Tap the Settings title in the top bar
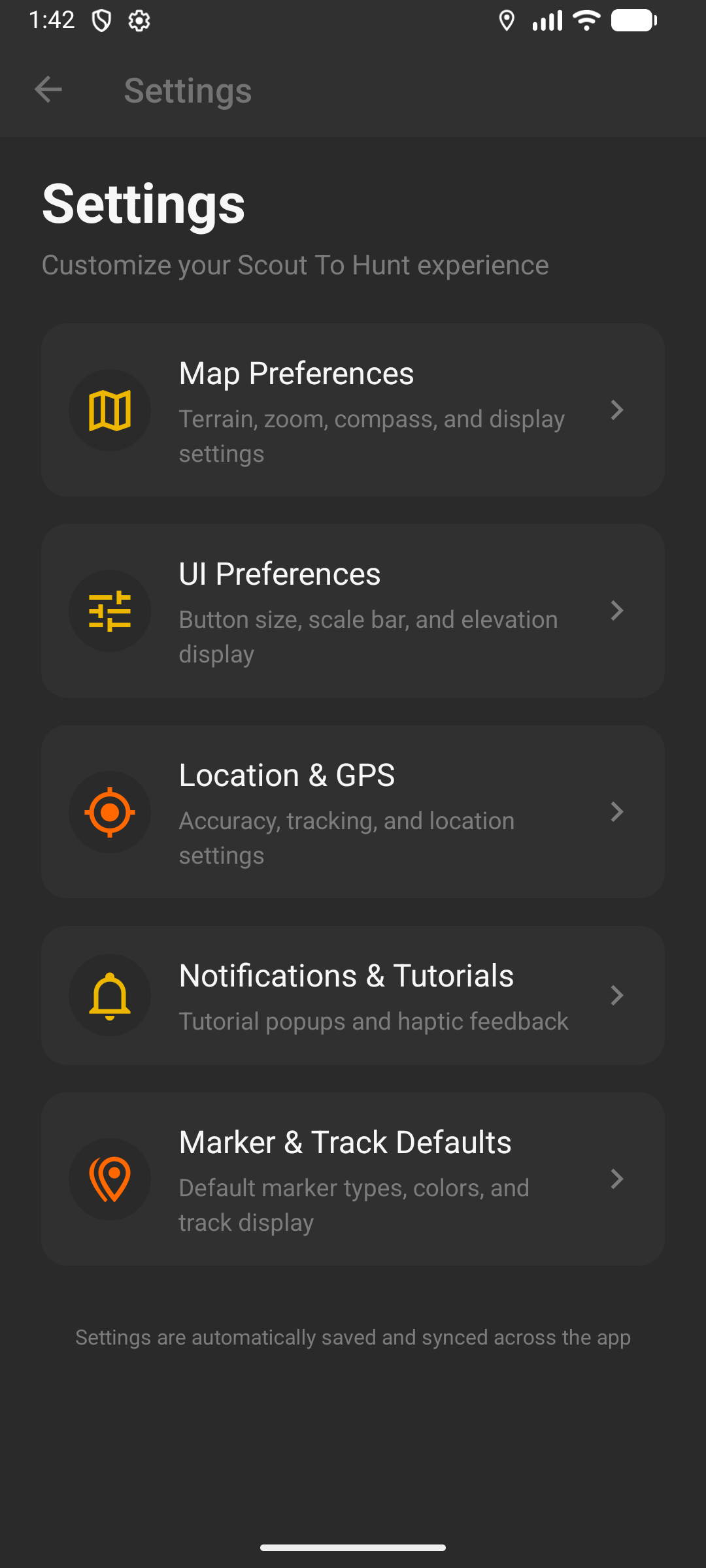This screenshot has width=706, height=1568. tap(188, 90)
